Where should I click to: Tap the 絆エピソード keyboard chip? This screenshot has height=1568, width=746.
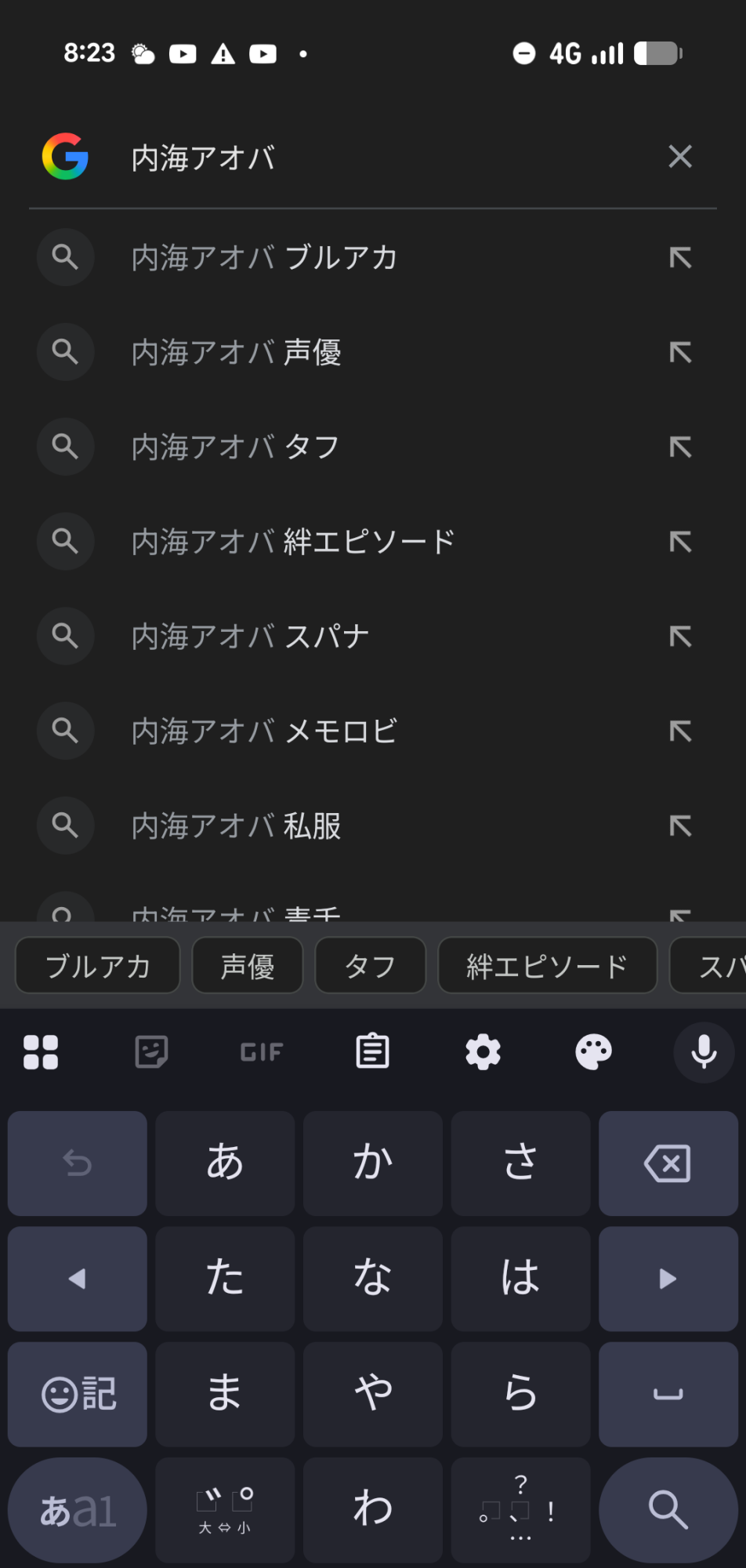click(x=547, y=966)
